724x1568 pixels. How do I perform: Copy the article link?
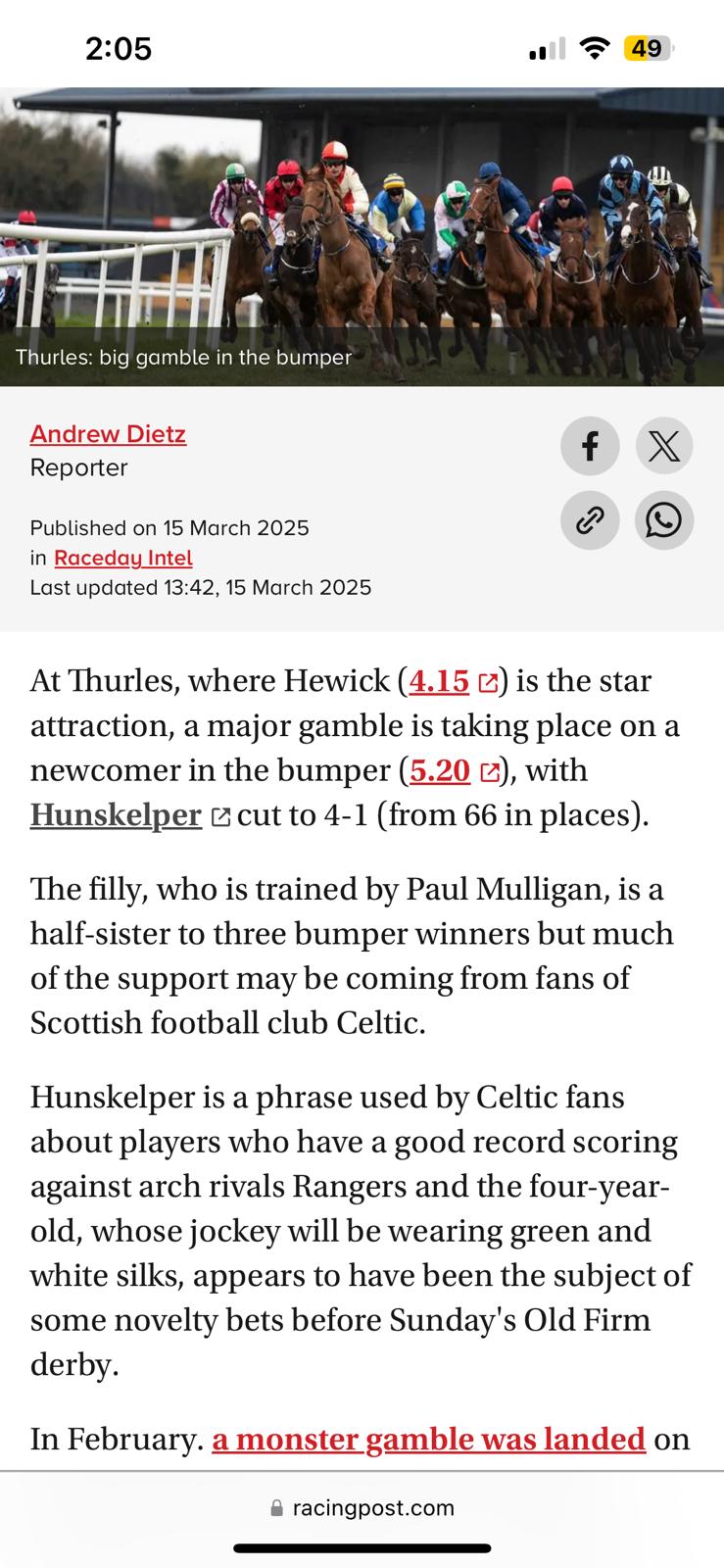point(590,520)
